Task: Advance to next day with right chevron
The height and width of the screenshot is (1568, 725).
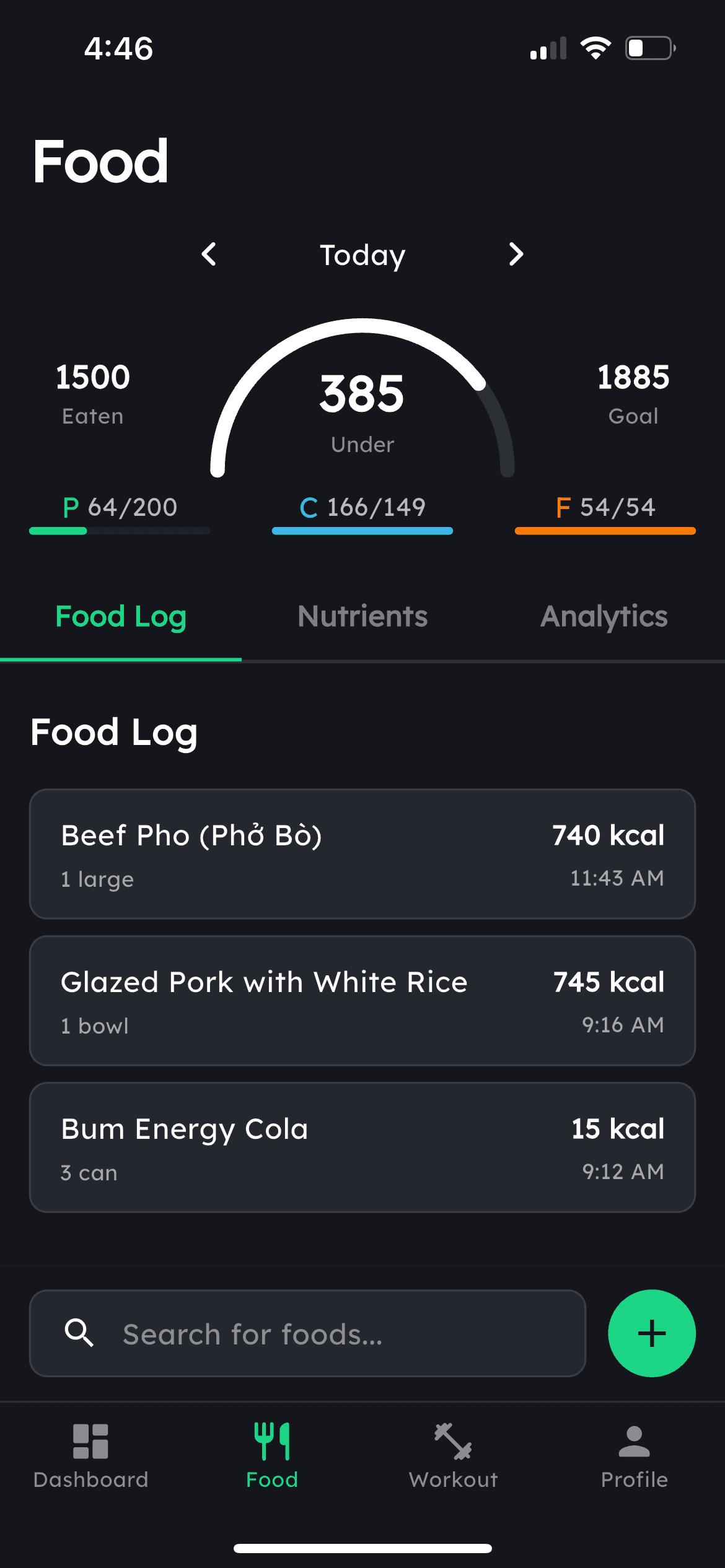Action: [516, 255]
